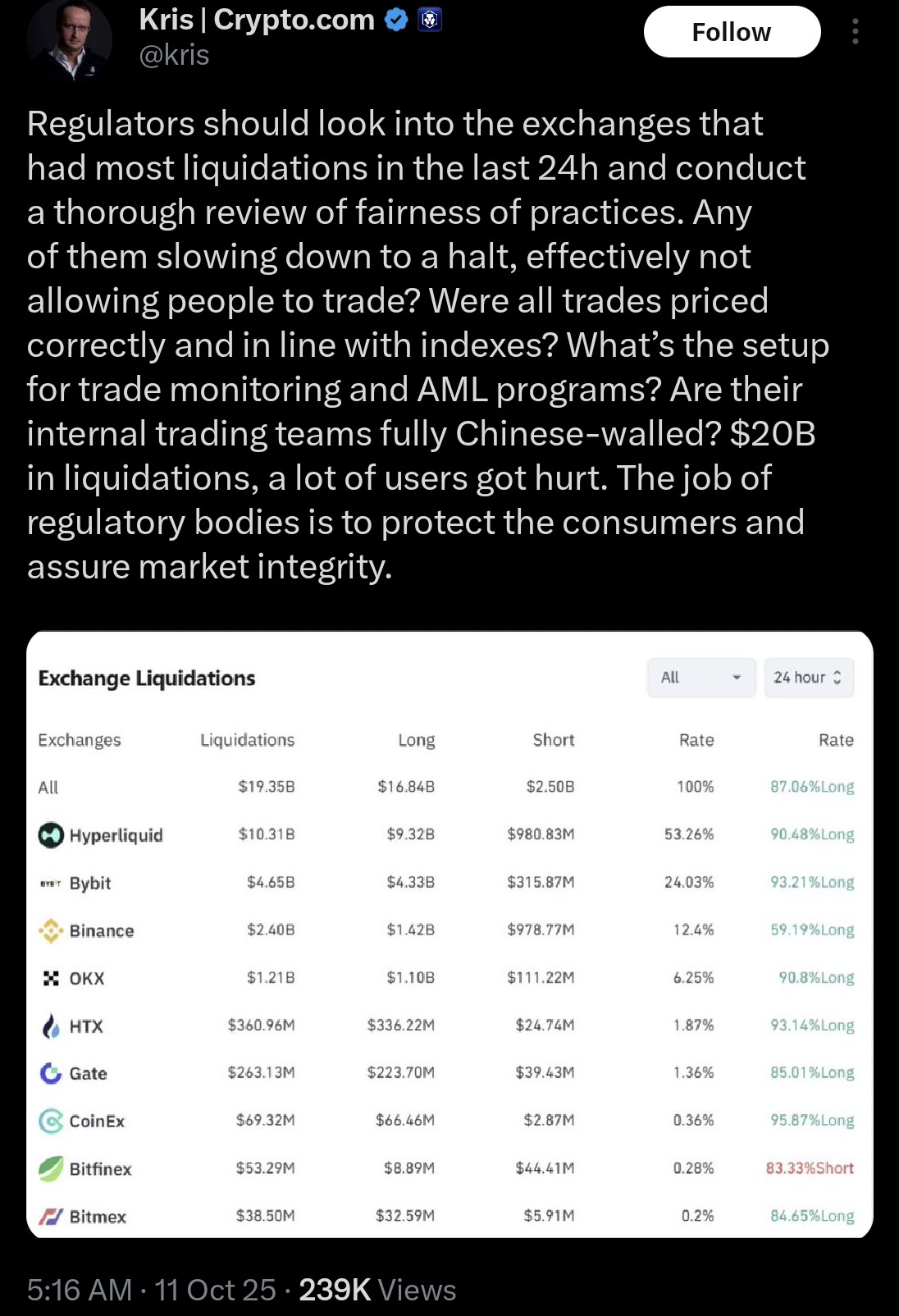Open the @kris profile handle
Screen dimensions: 899x1316
174,55
